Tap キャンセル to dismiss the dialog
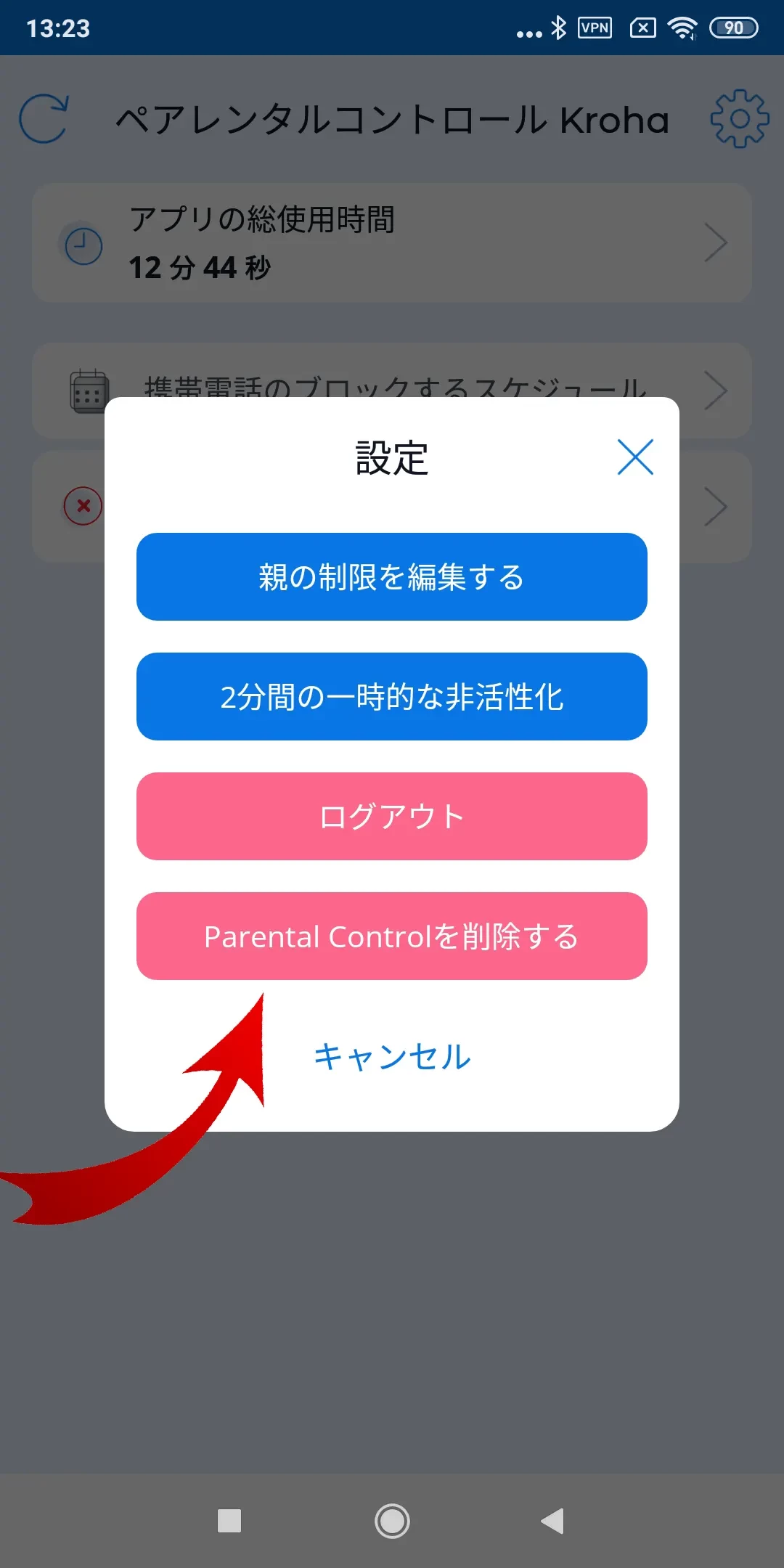Viewport: 784px width, 1568px height. [x=392, y=1056]
